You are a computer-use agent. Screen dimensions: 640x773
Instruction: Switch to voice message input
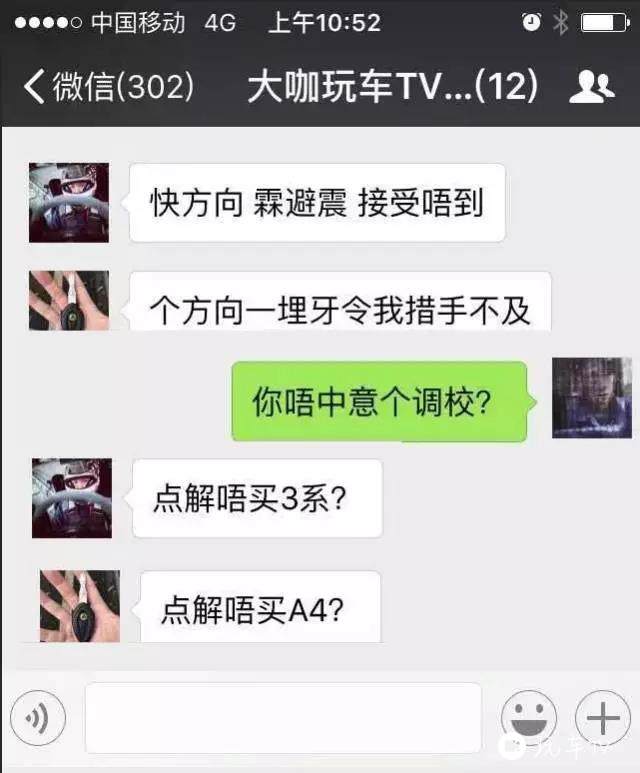(x=38, y=717)
